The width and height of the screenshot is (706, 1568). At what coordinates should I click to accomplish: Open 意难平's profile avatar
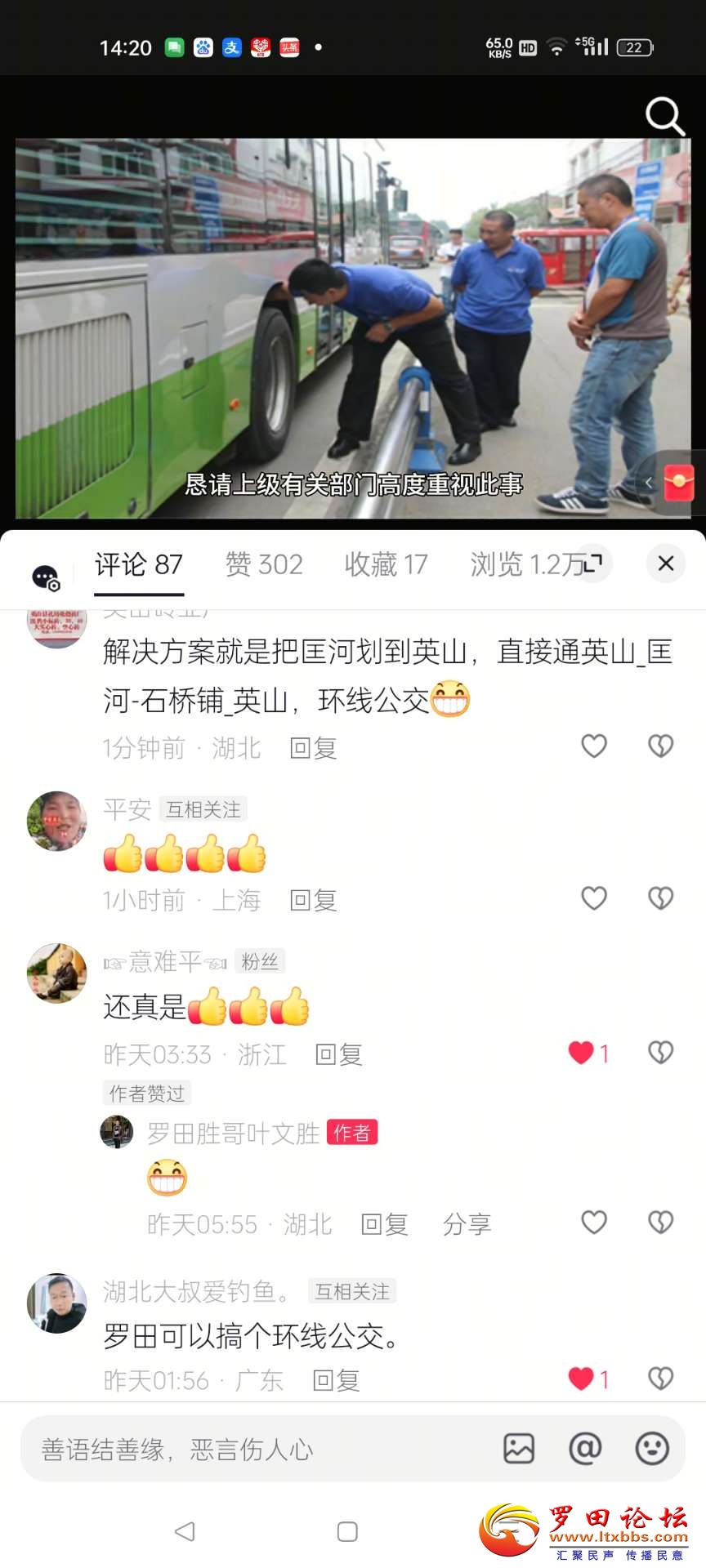[x=56, y=973]
